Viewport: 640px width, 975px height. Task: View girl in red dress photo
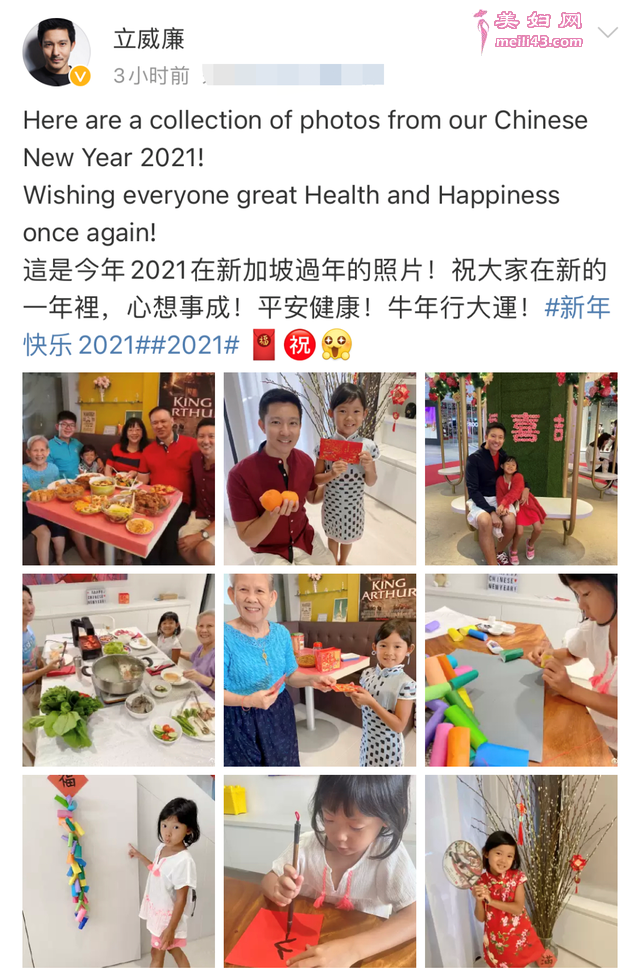[x=521, y=871]
